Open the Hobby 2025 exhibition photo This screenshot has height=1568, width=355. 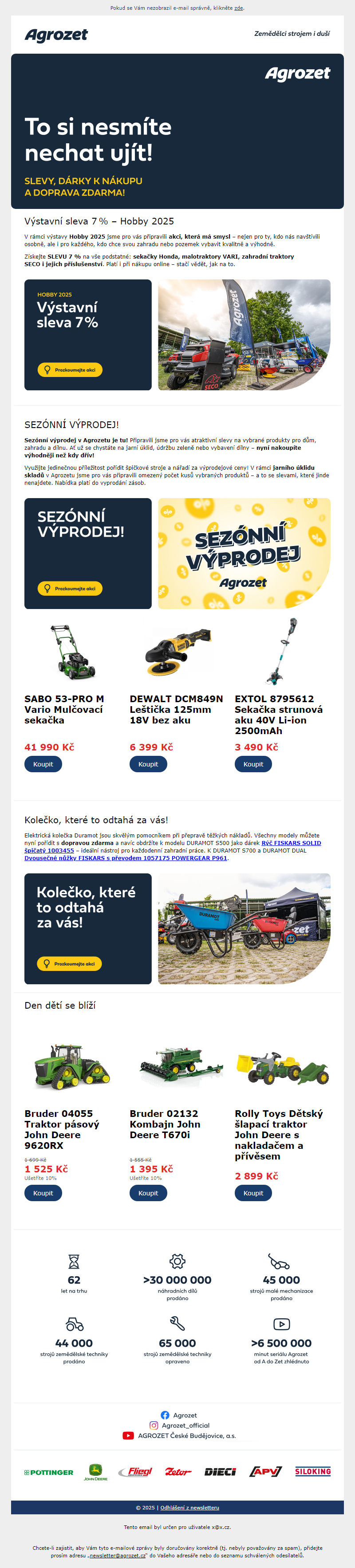pyautogui.click(x=244, y=335)
